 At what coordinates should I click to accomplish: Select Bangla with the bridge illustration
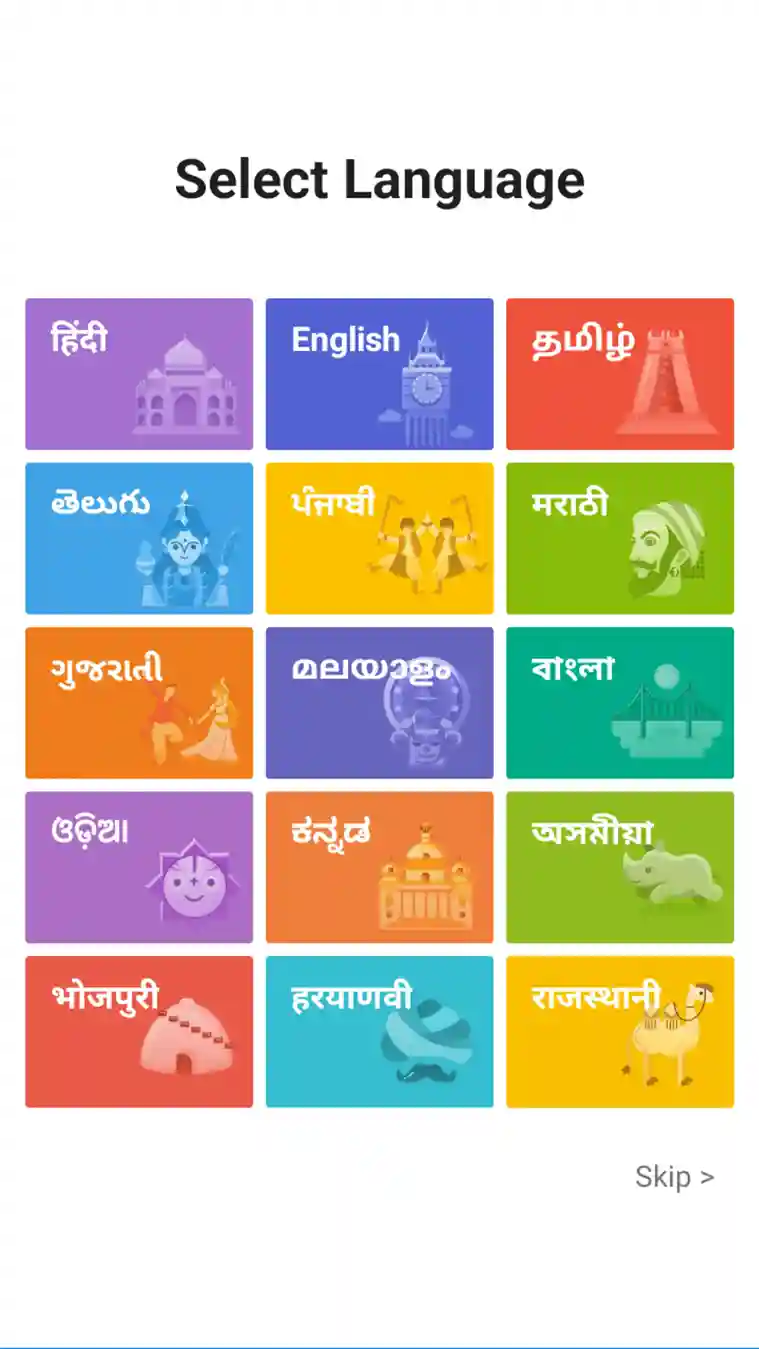619,702
